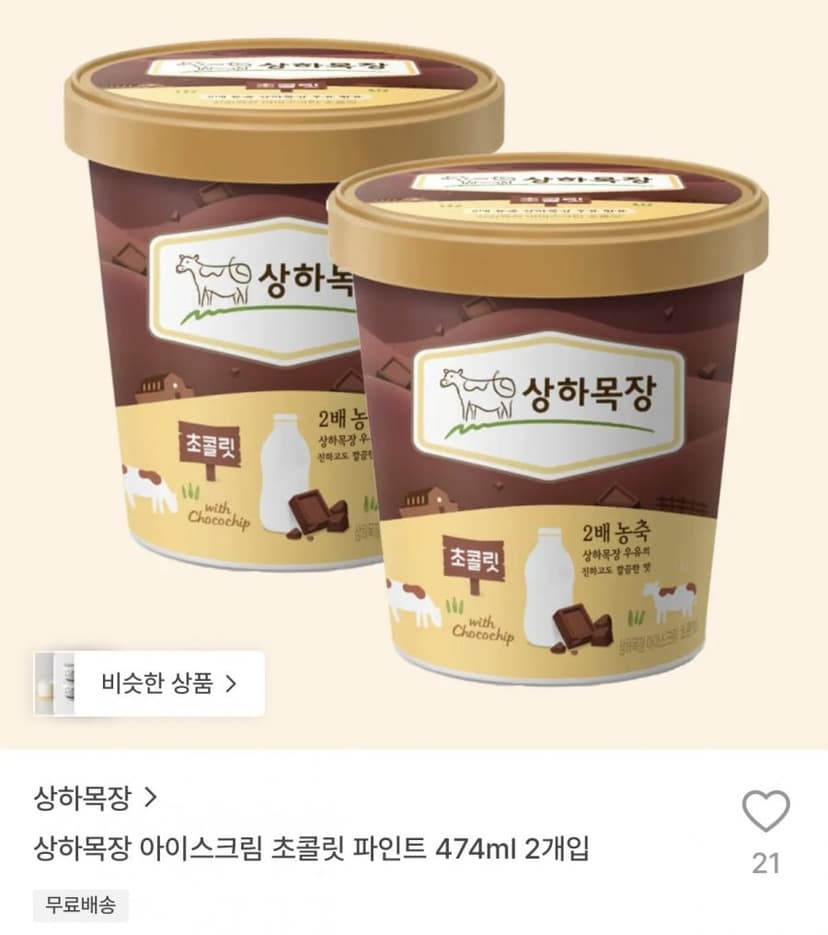828x935 pixels.
Task: Open the 상하목장 brand link
Action: point(95,798)
